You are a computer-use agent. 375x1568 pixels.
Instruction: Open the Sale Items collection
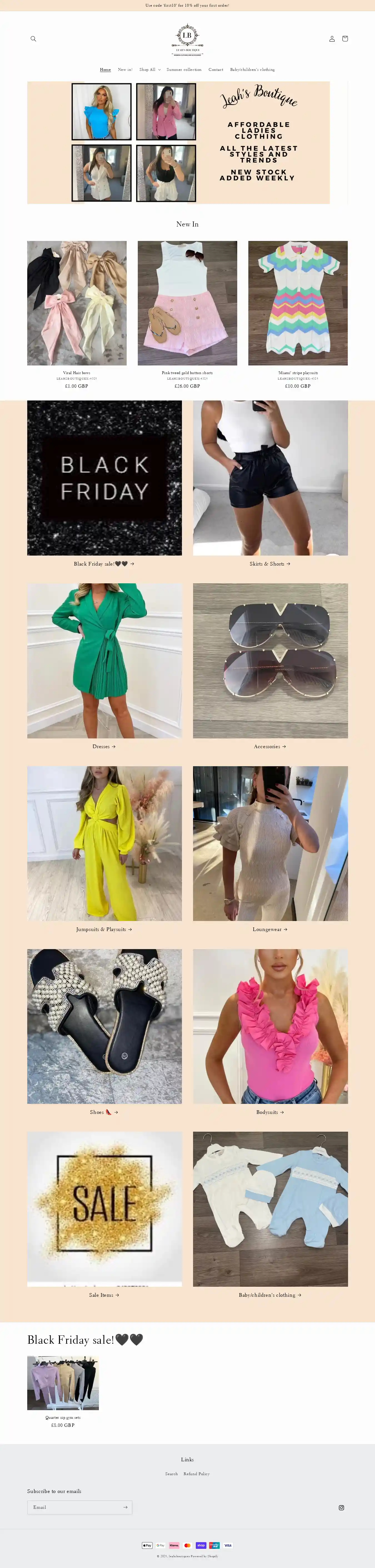point(104,1295)
